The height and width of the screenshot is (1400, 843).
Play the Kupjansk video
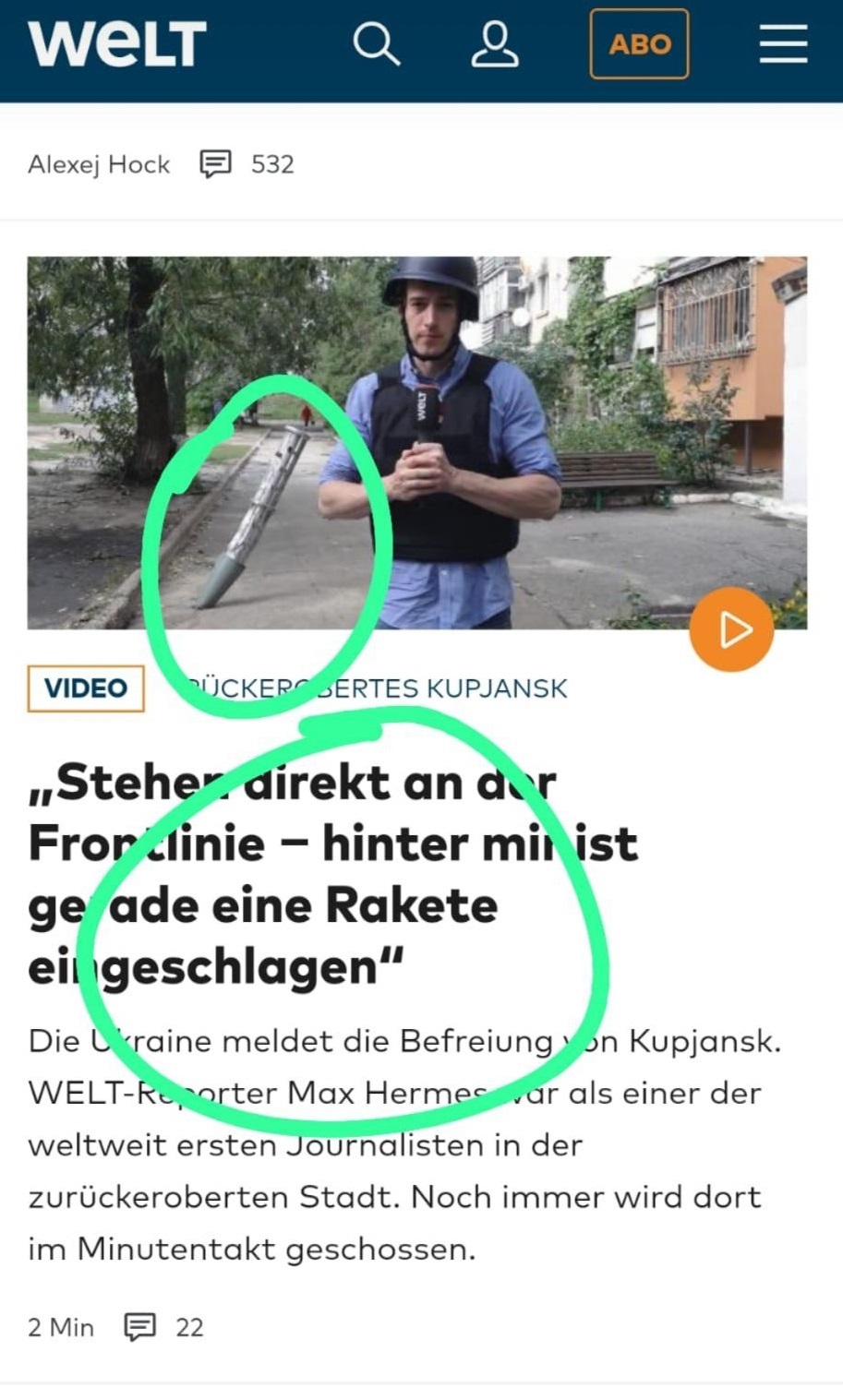[x=730, y=629]
